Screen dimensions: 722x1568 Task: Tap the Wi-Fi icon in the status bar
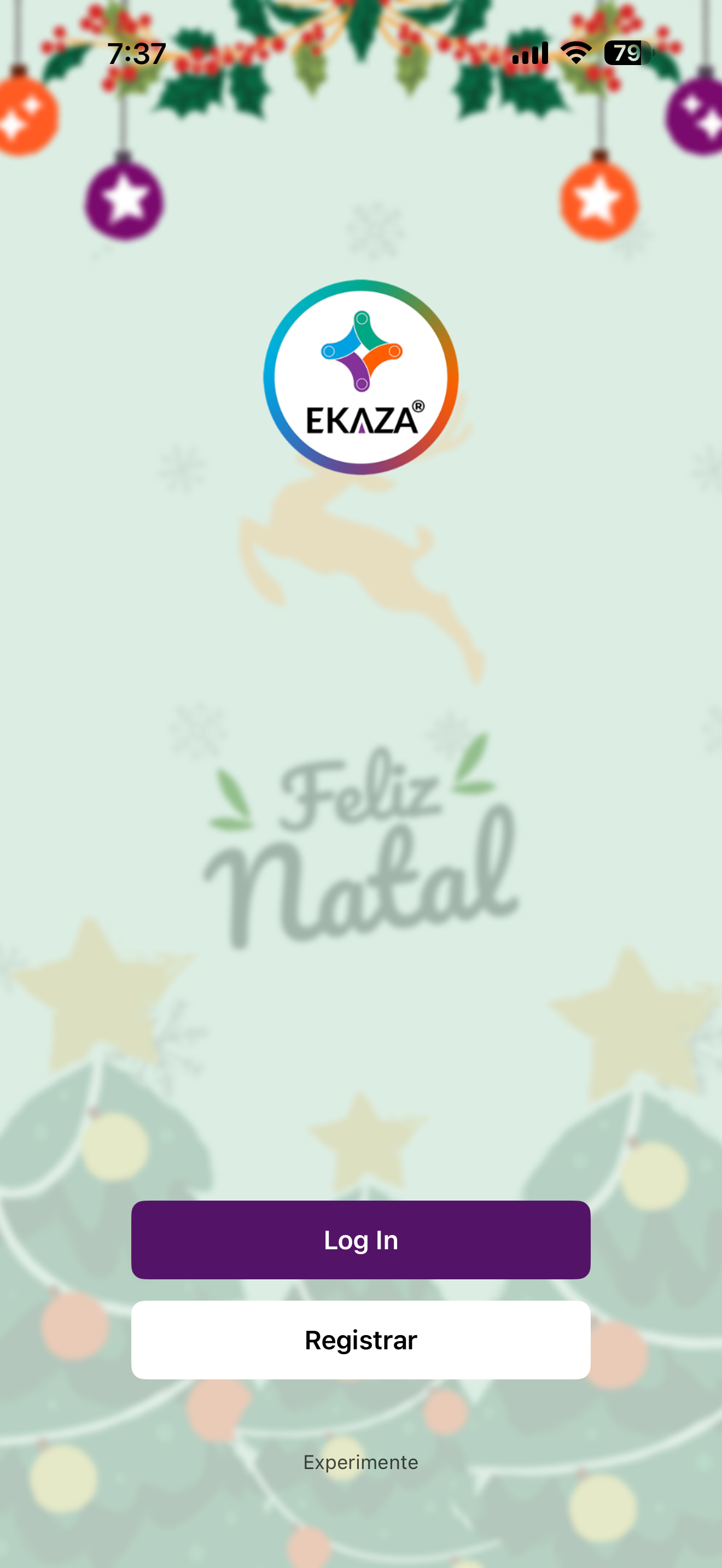tap(575, 53)
